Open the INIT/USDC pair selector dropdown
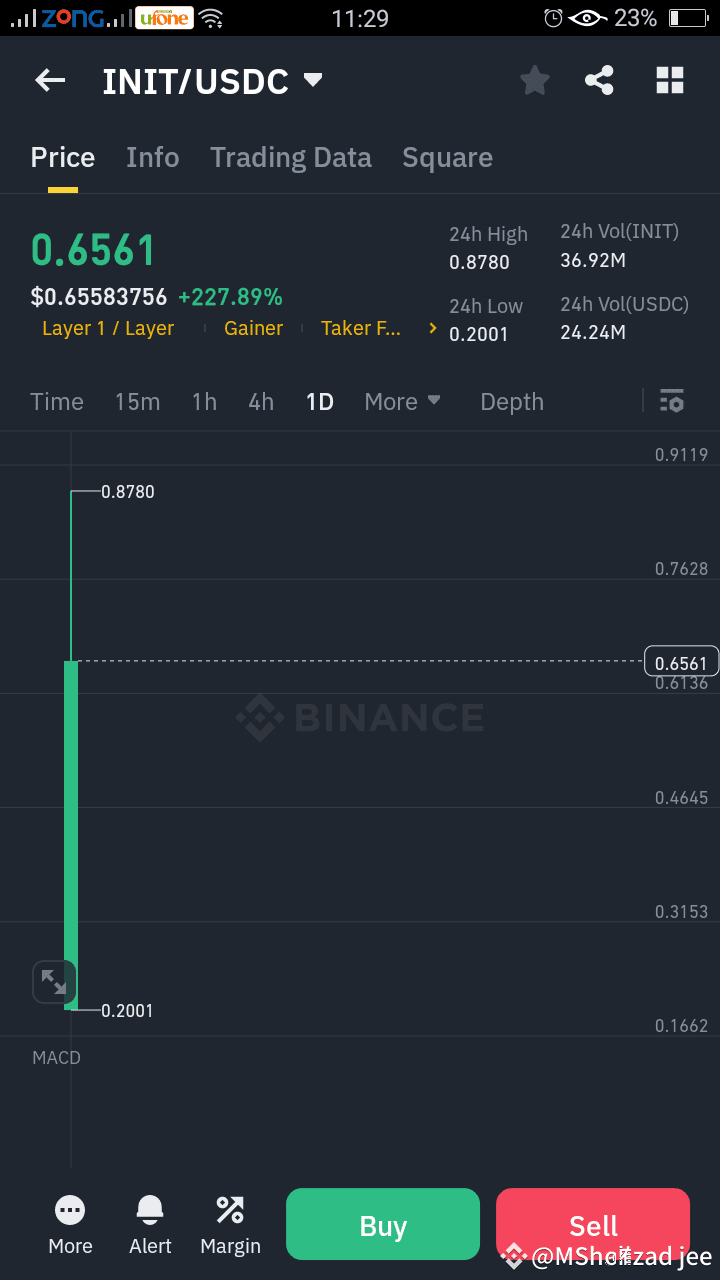Screen dimensions: 720x1280 (312, 80)
